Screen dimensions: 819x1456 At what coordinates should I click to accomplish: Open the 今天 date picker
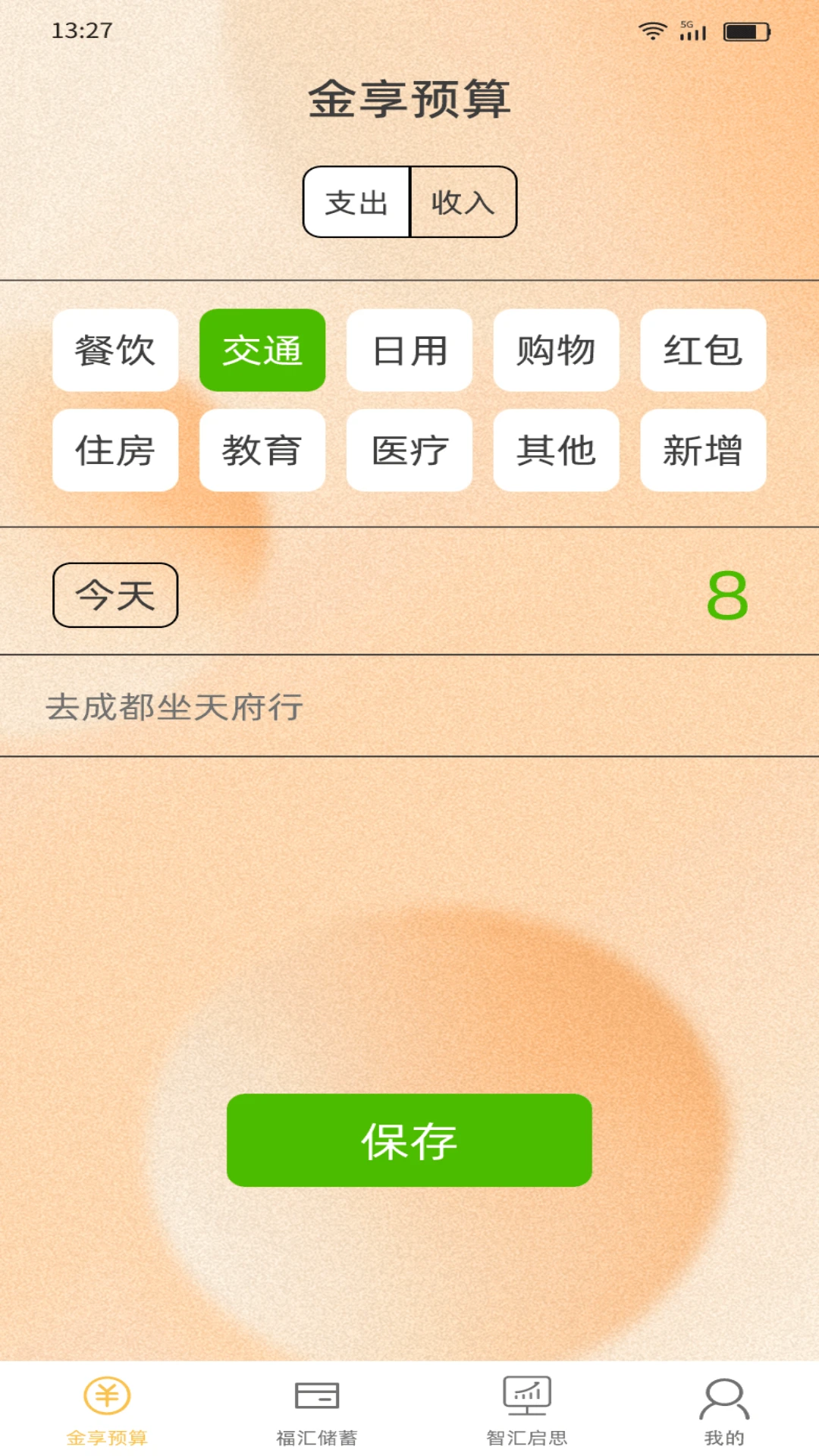tap(115, 595)
